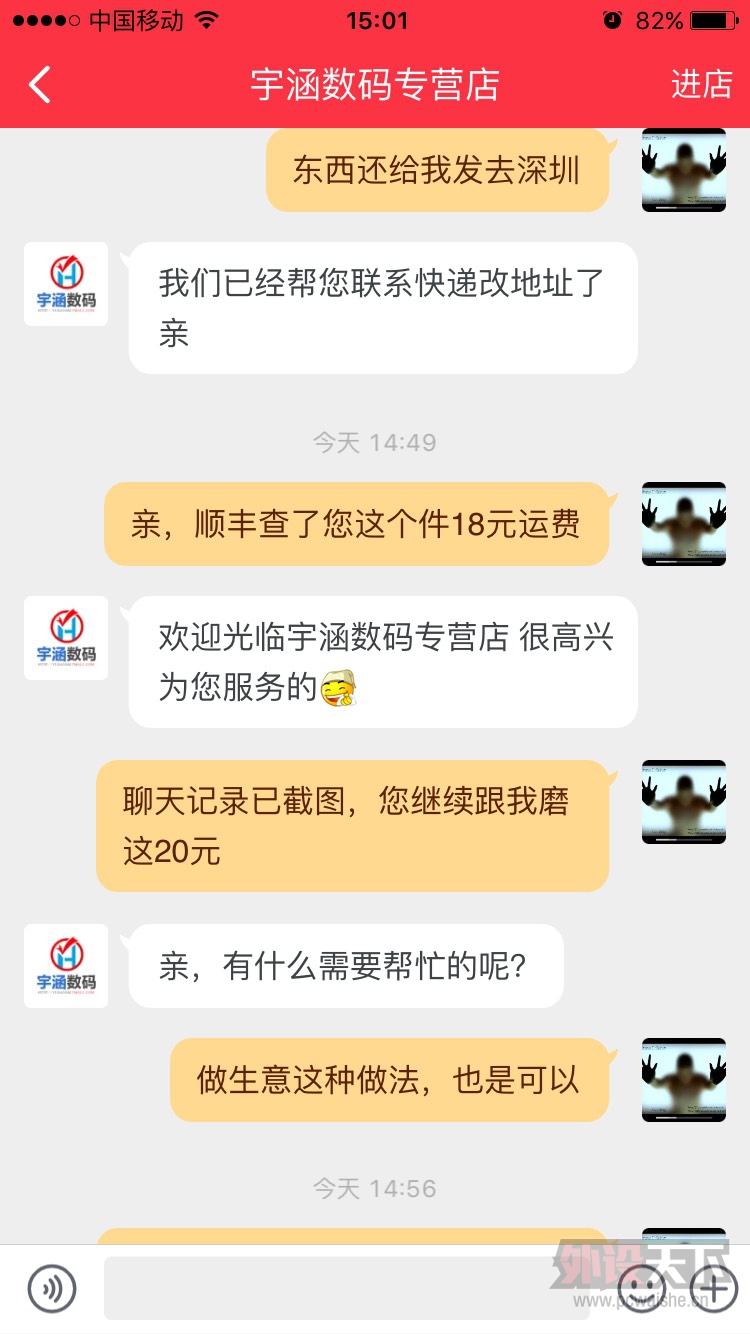This screenshot has width=750, height=1334.
Task: Tap the voice message icon
Action: [x=52, y=1289]
